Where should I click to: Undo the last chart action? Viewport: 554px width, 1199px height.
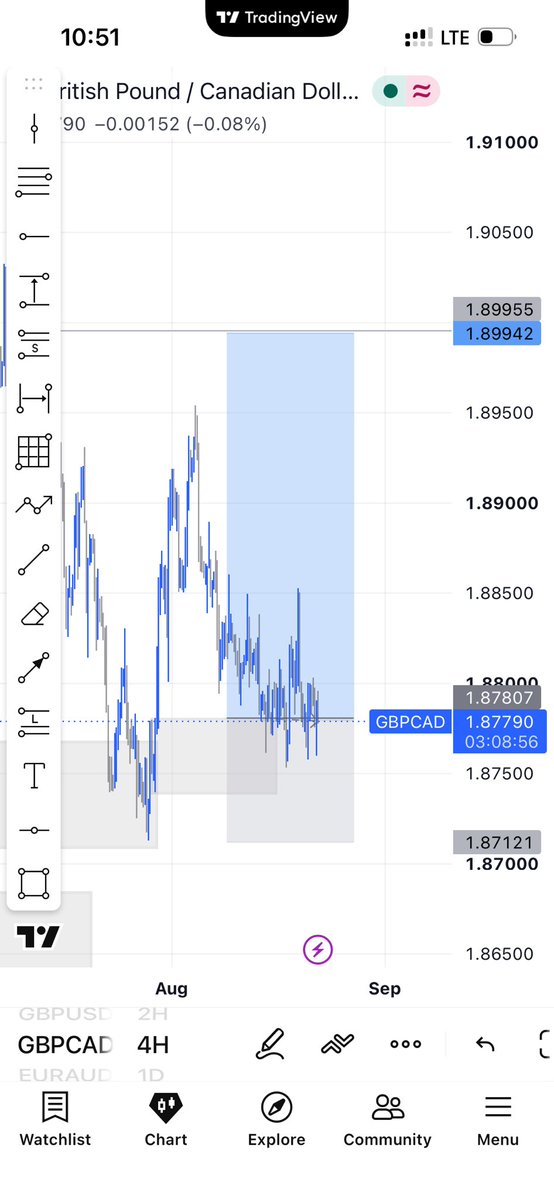(x=484, y=1044)
